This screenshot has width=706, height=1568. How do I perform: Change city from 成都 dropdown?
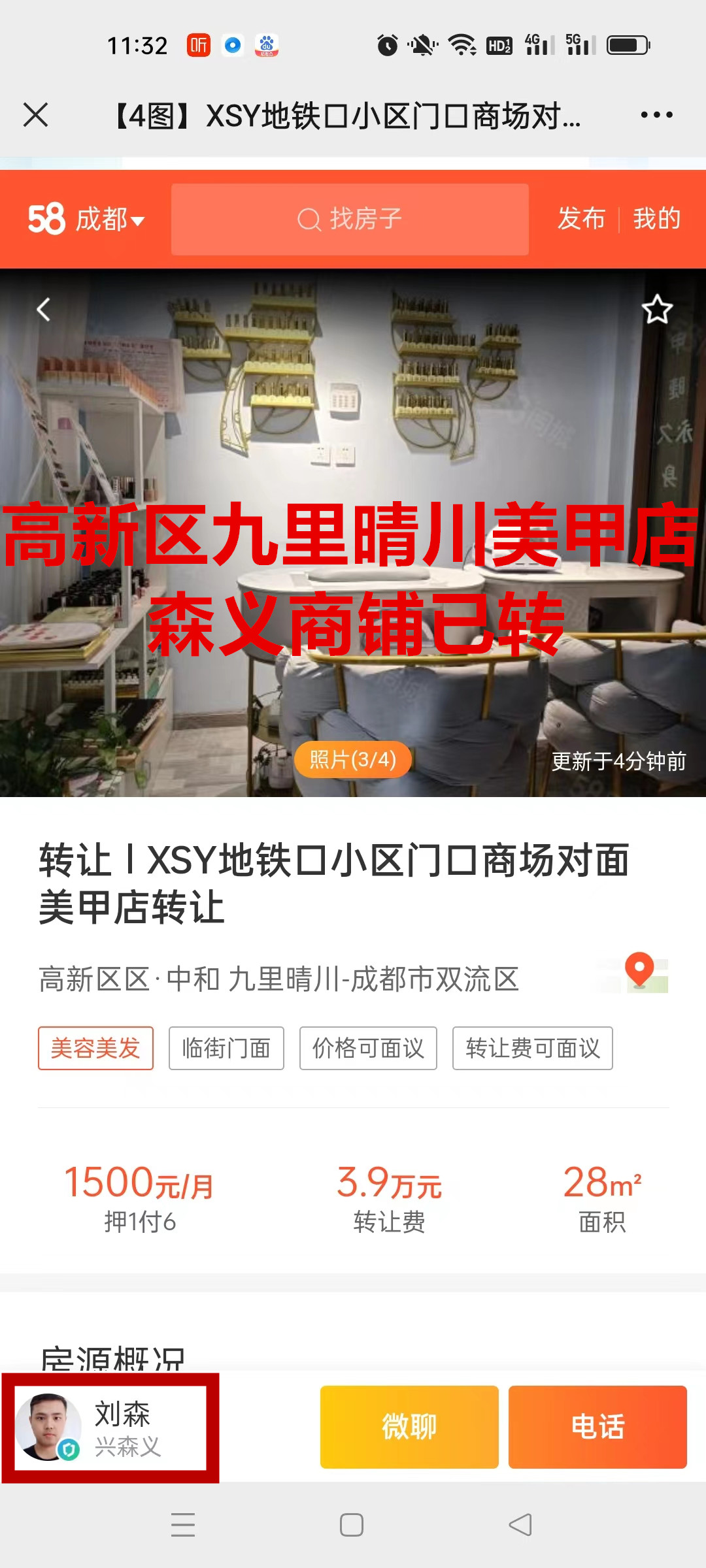click(109, 220)
